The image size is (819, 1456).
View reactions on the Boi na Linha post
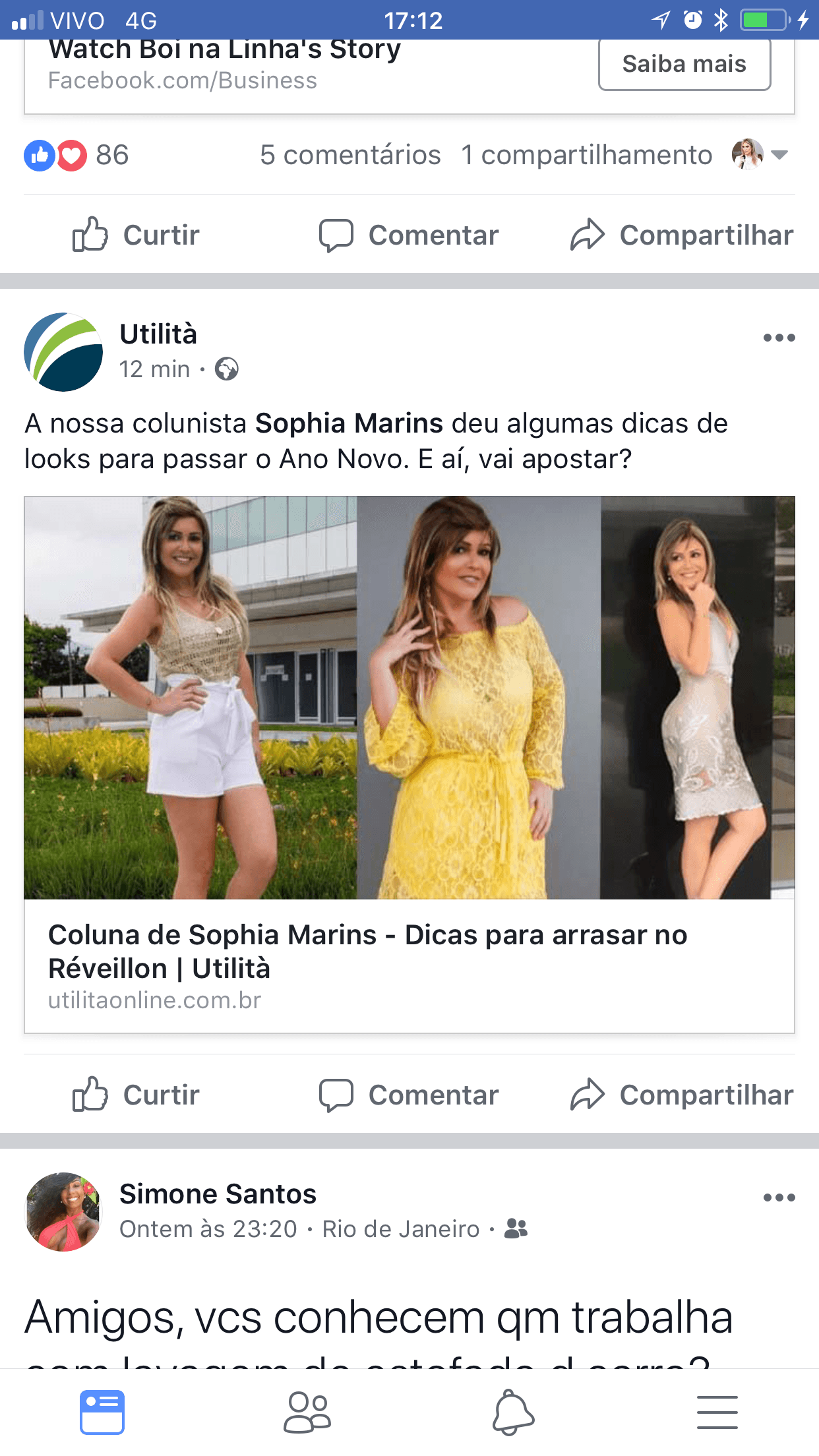[76, 156]
